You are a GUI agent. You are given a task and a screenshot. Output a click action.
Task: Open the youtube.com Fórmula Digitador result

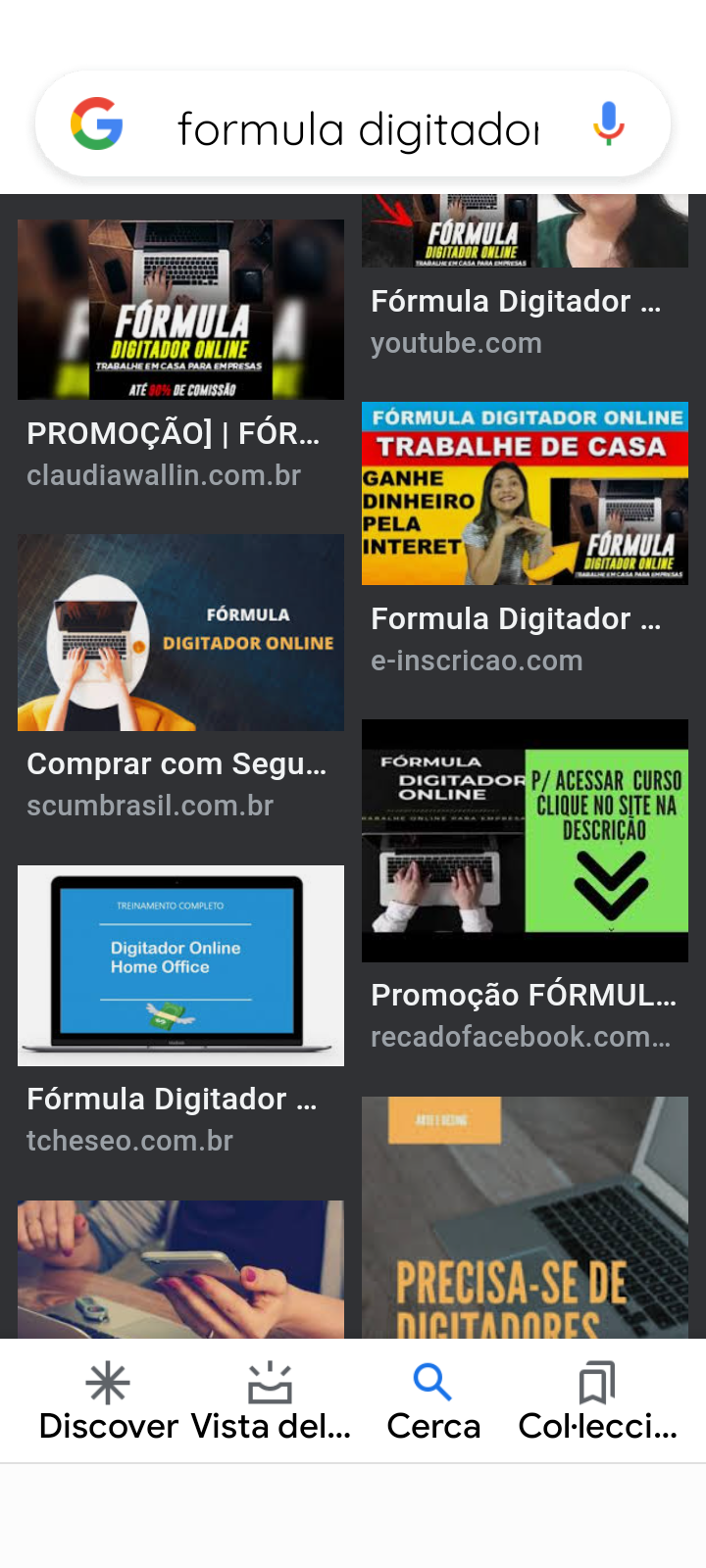pyautogui.click(x=525, y=231)
